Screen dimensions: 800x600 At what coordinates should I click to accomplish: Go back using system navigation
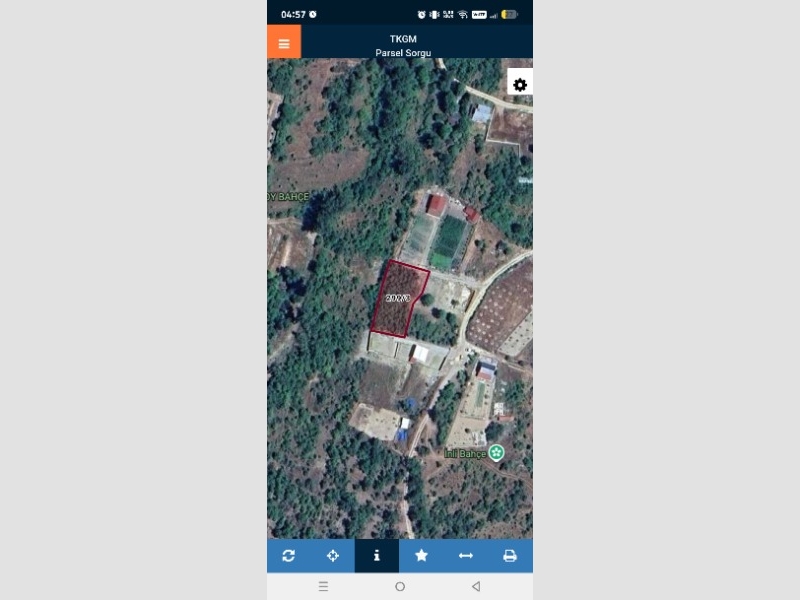[x=476, y=587]
